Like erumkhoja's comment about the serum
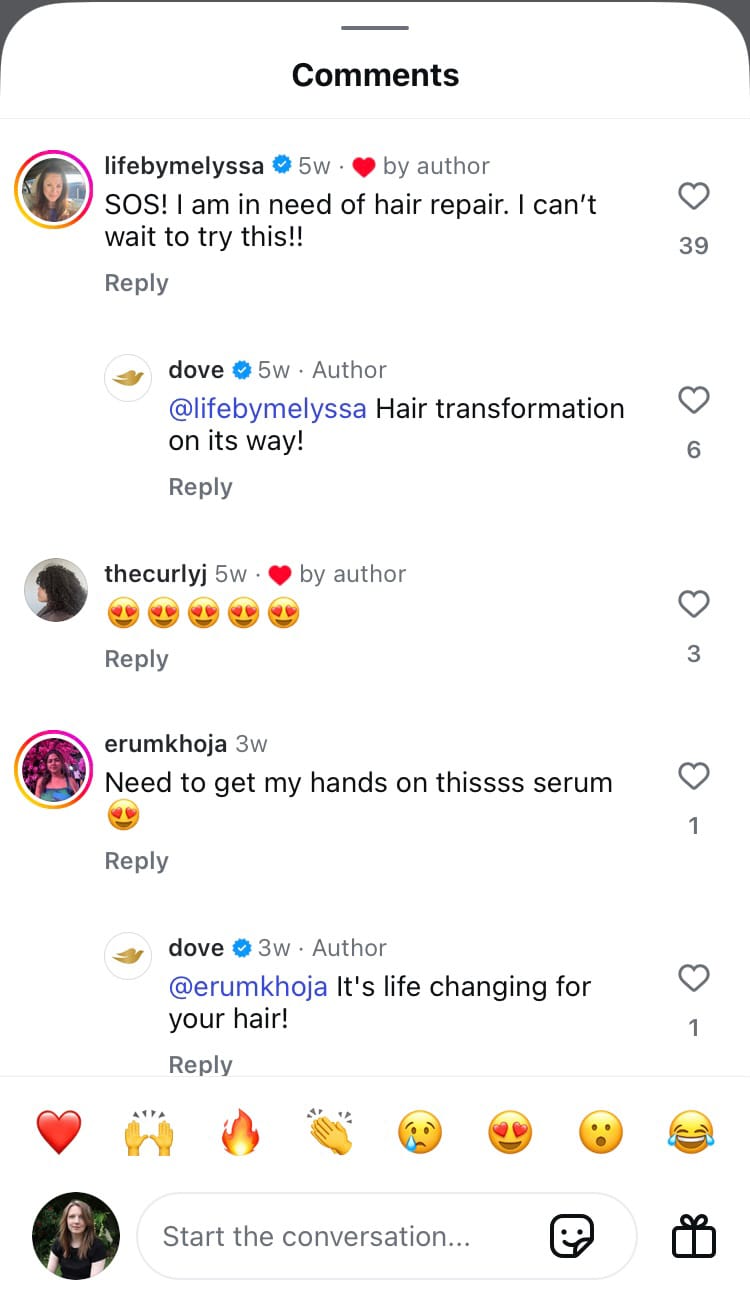 [x=693, y=776]
